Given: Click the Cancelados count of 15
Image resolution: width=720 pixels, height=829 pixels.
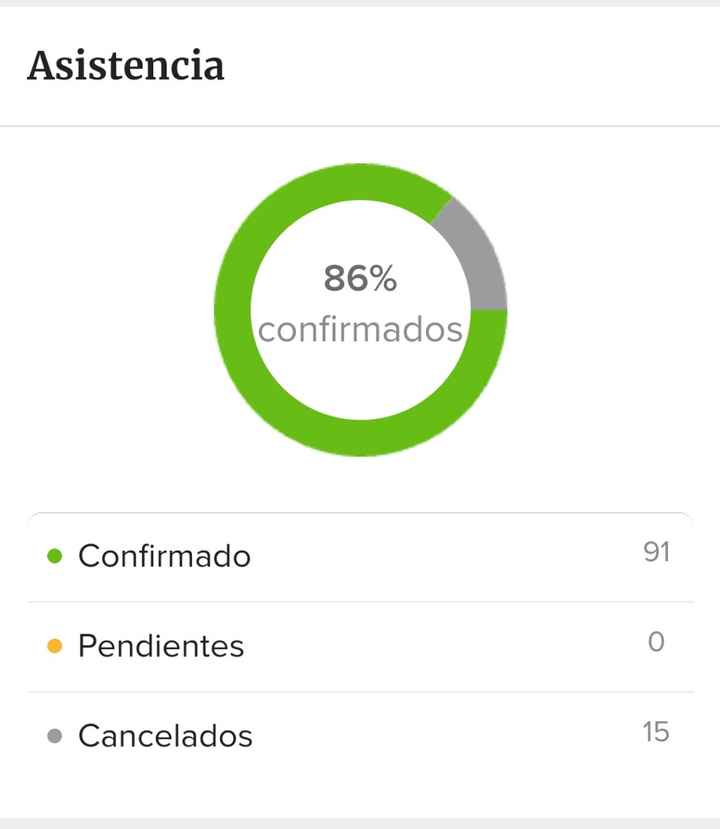Looking at the screenshot, I should (659, 731).
